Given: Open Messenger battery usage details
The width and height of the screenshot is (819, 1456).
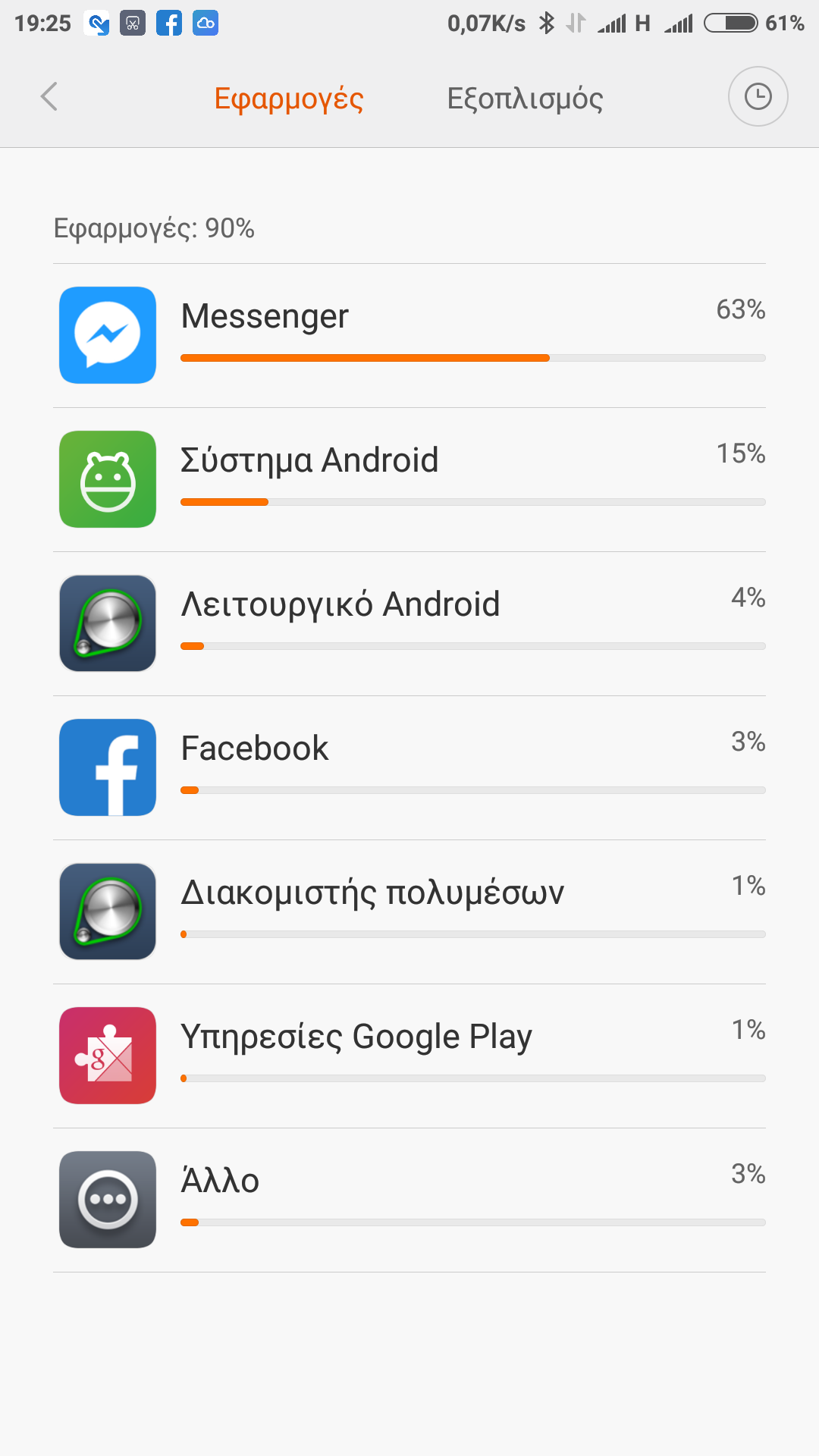Looking at the screenshot, I should click(409, 335).
